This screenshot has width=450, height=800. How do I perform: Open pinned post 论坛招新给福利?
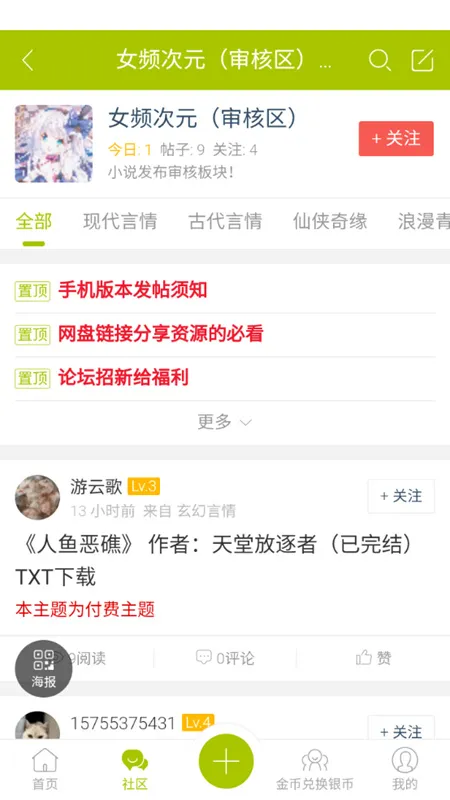click(123, 378)
